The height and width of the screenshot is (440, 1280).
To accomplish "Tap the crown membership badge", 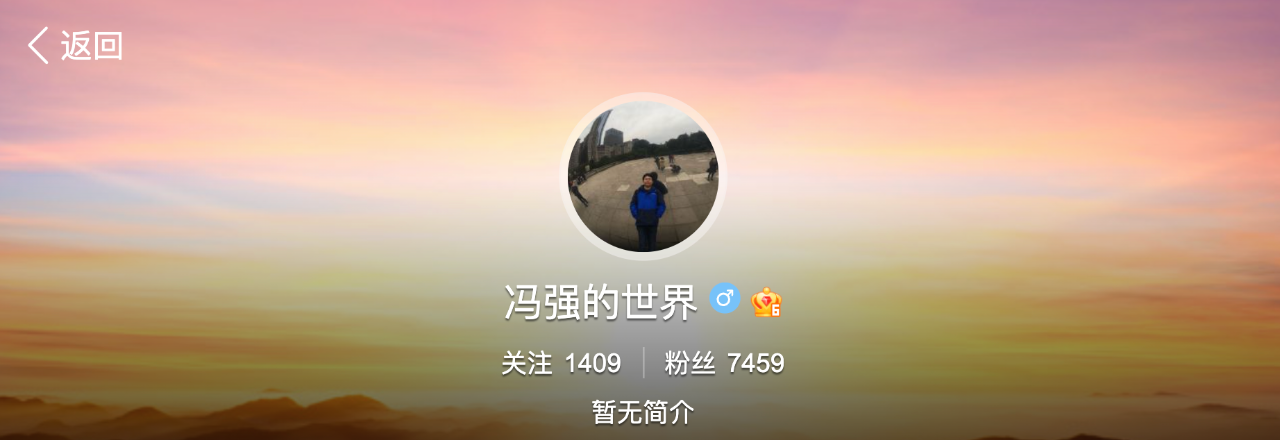I will [766, 302].
